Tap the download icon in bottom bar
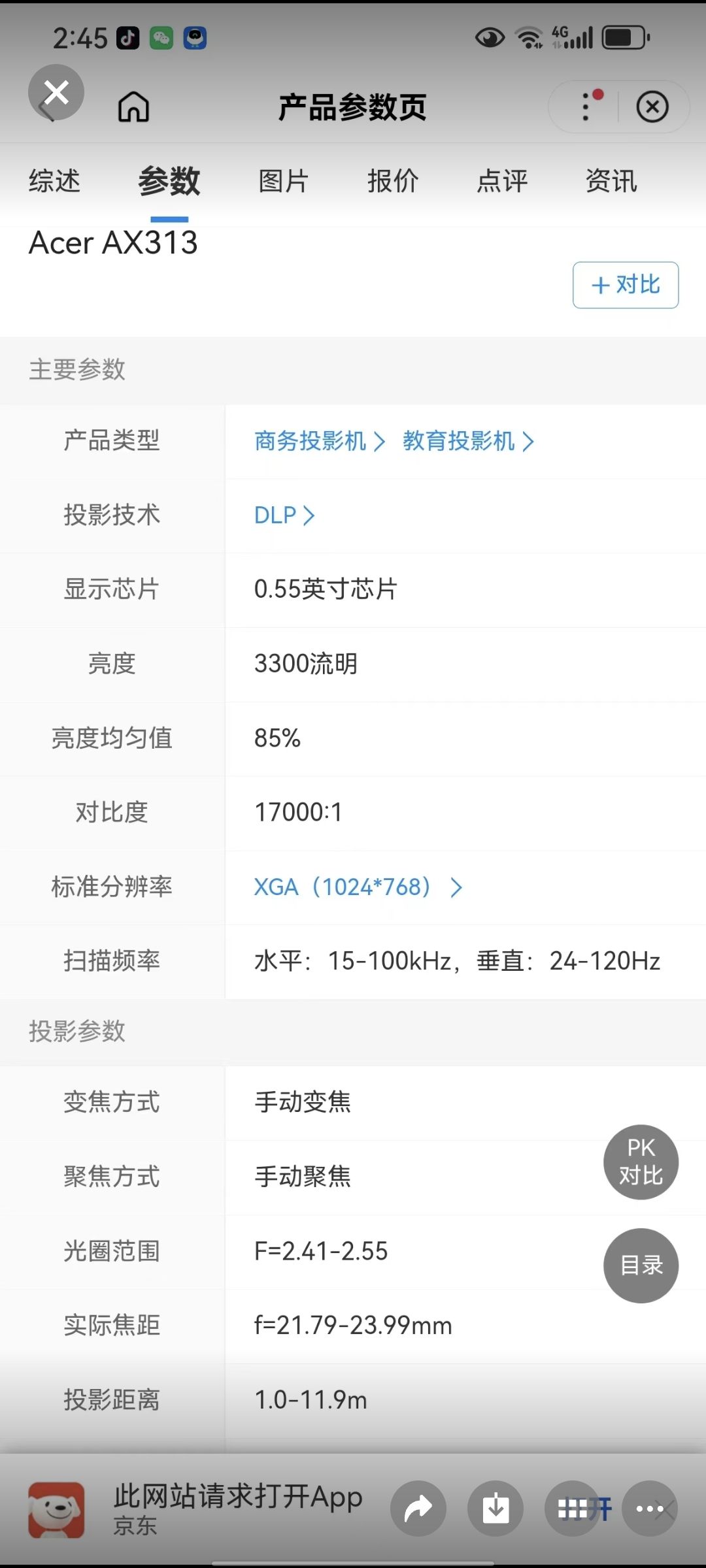 click(x=496, y=1509)
